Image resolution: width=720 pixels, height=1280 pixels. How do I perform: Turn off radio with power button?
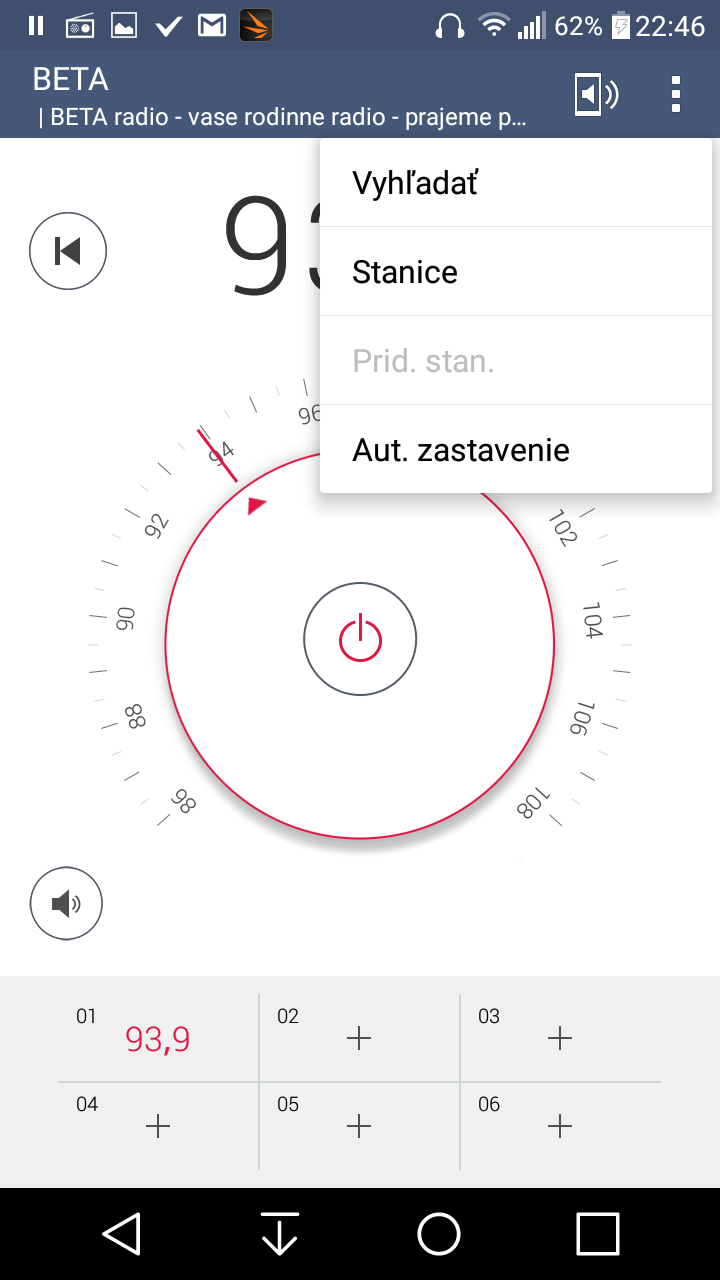[x=360, y=639]
